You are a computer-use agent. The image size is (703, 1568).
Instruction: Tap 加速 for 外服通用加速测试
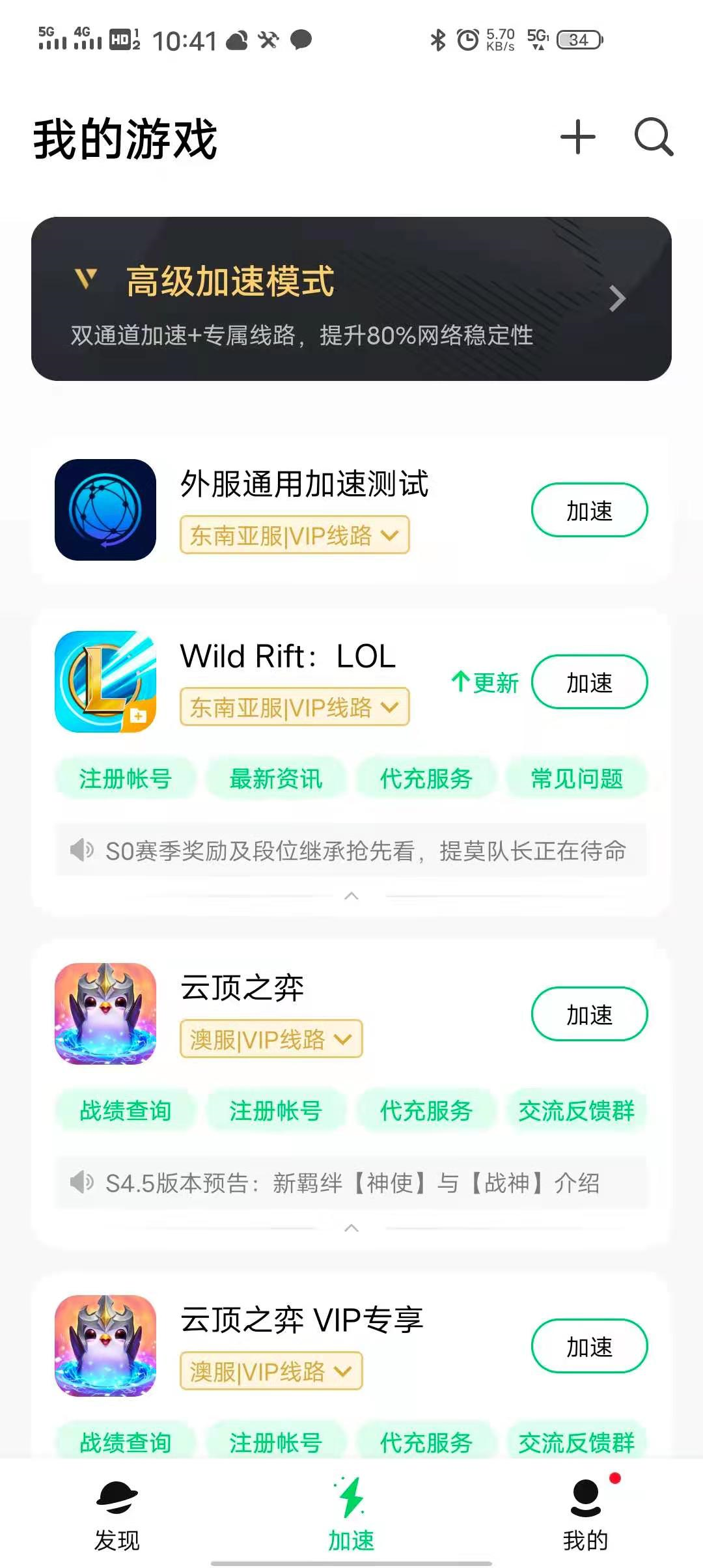[x=589, y=511]
